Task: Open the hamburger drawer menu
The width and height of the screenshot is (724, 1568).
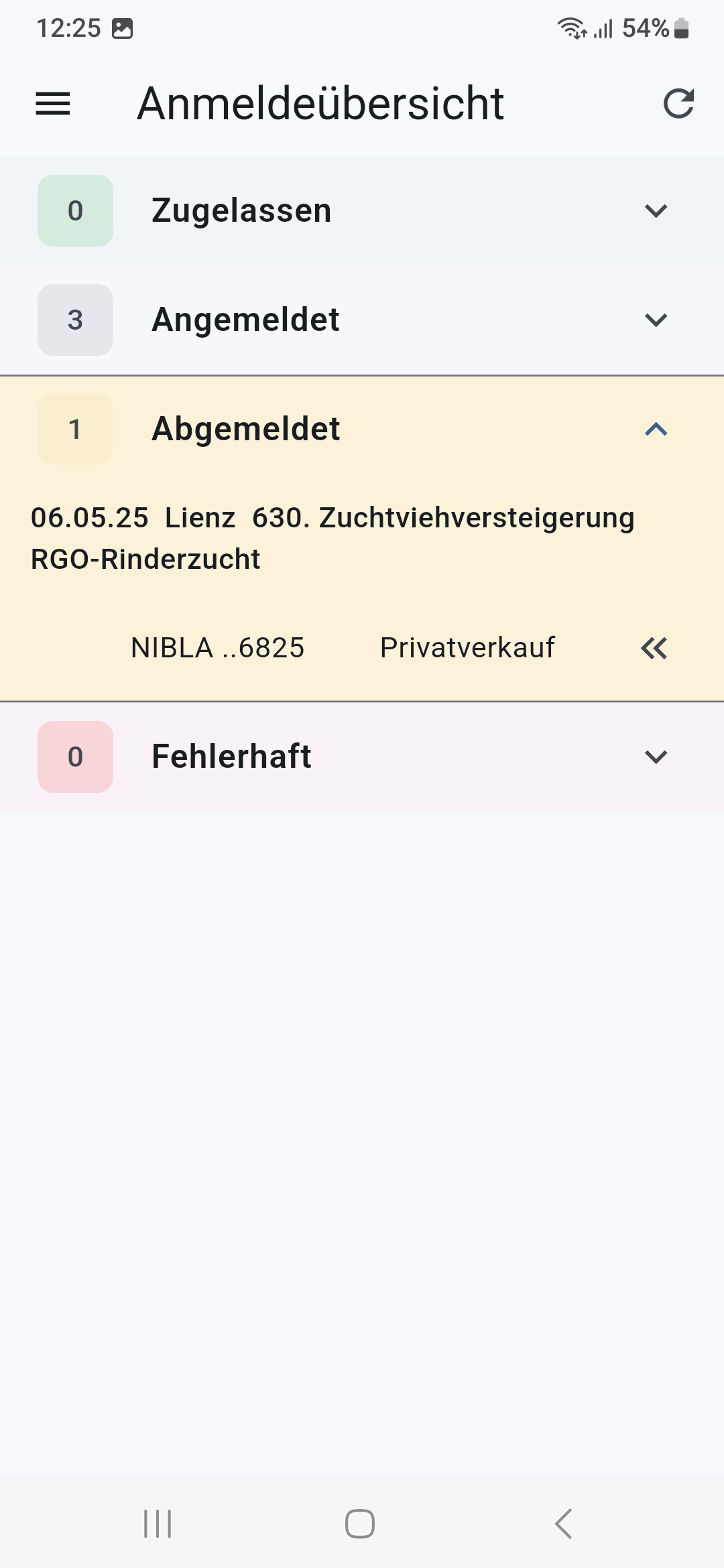Action: pyautogui.click(x=53, y=104)
